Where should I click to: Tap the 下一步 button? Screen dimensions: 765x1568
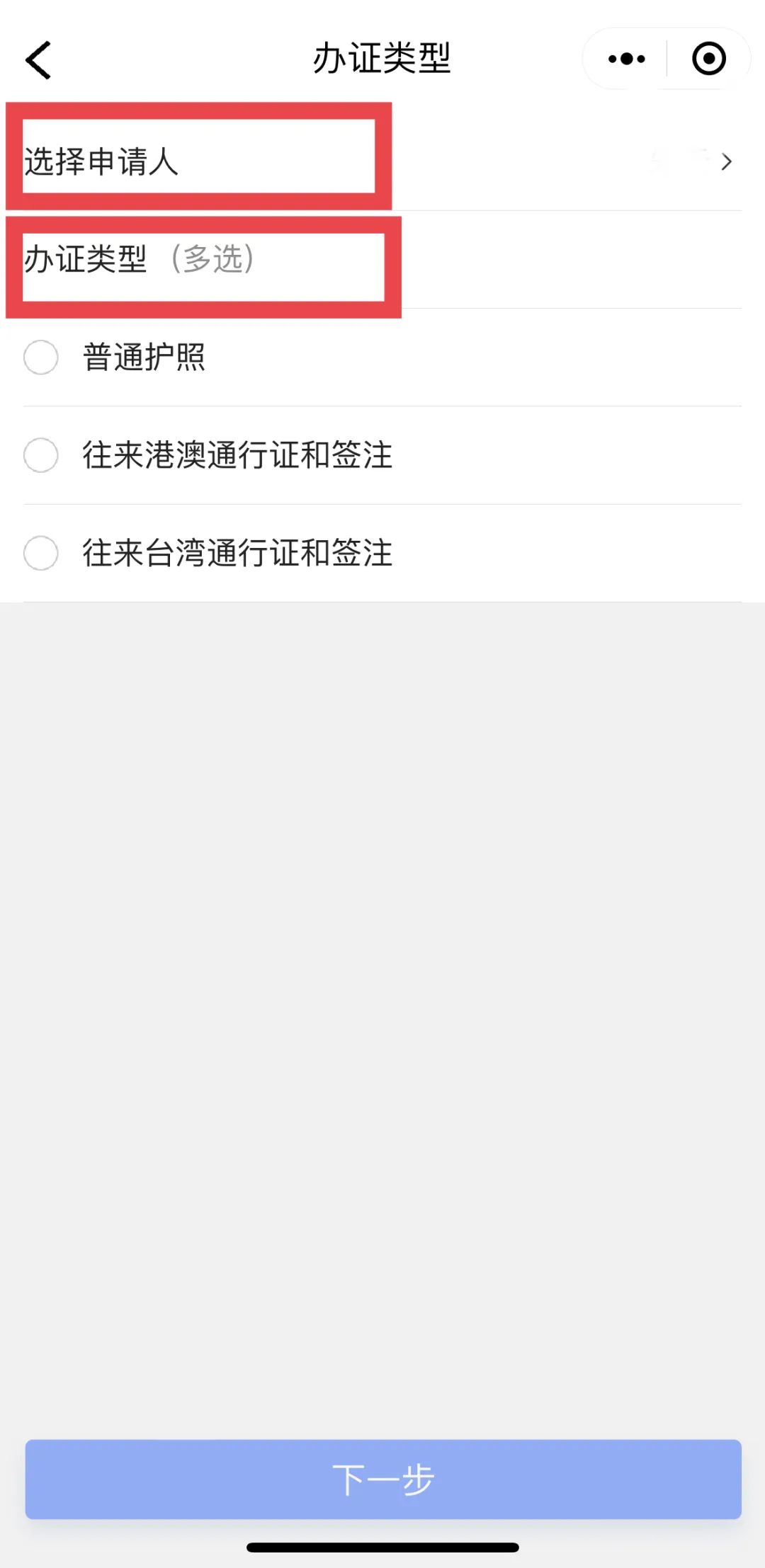coord(382,1479)
